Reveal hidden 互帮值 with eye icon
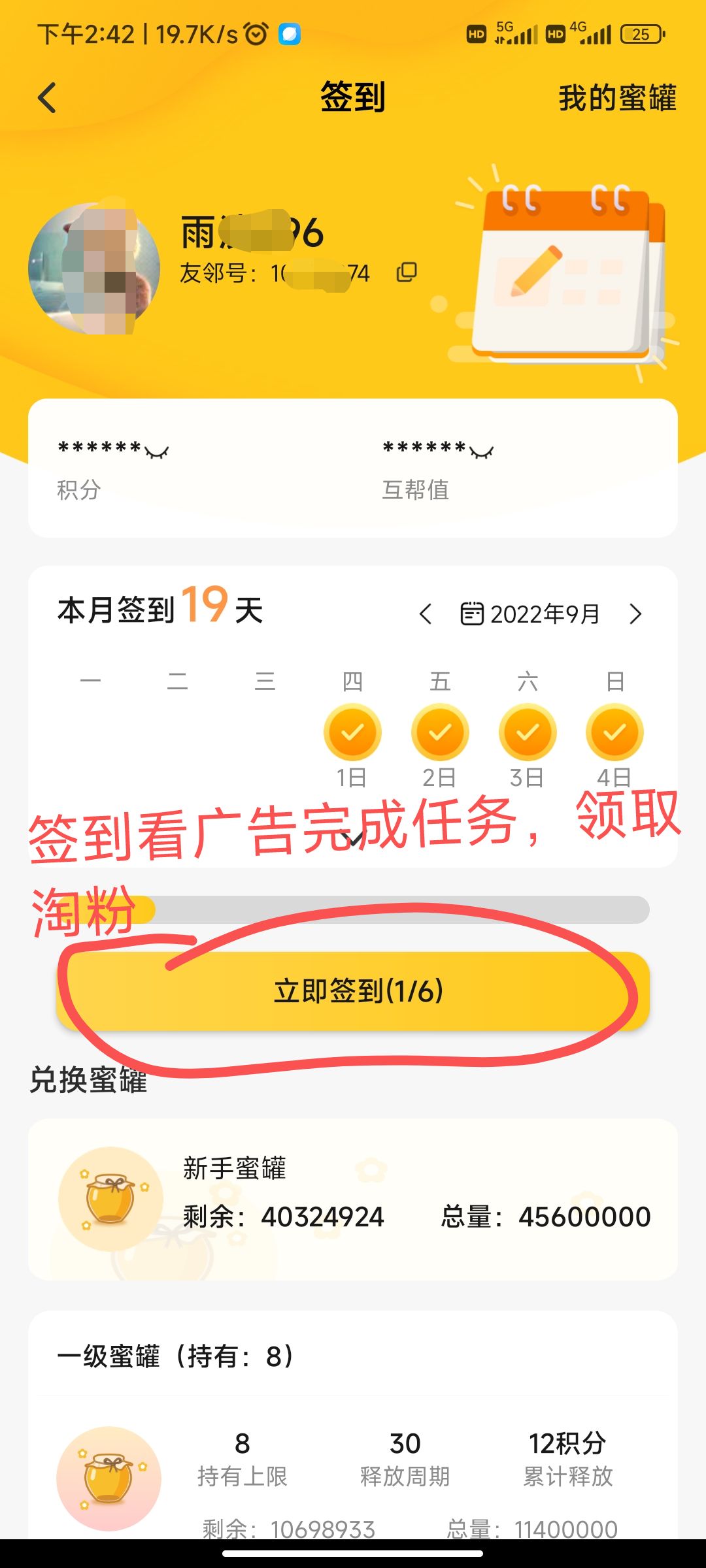Viewport: 706px width, 1568px height. point(482,451)
